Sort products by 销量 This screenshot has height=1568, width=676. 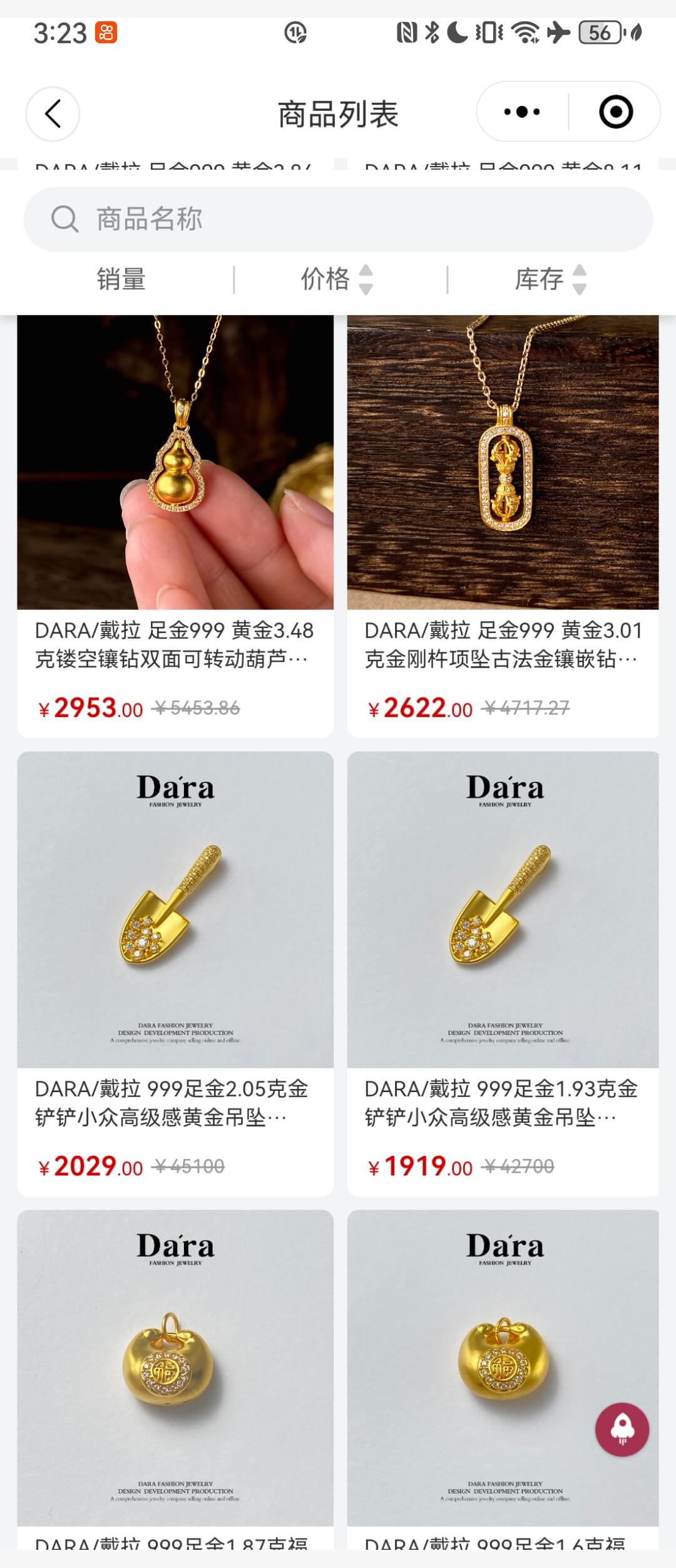[x=121, y=279]
